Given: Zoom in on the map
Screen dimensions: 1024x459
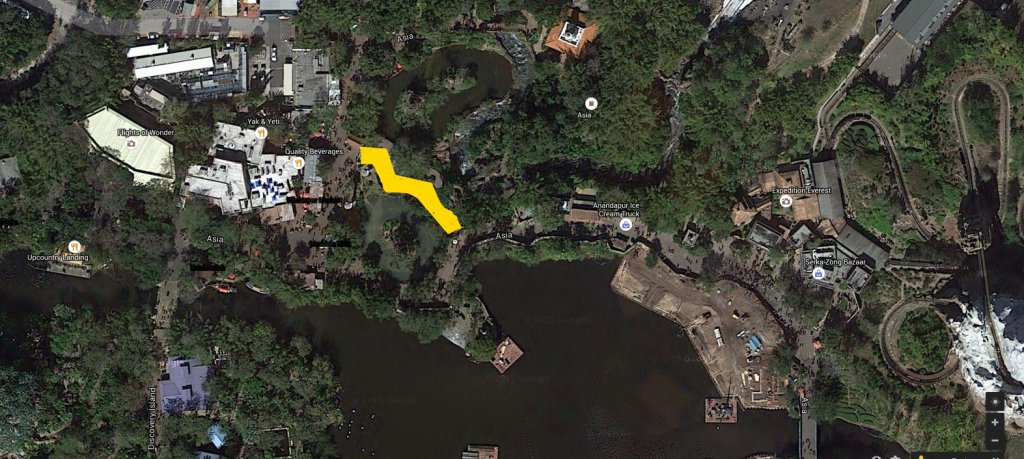Looking at the screenshot, I should click(x=995, y=422).
